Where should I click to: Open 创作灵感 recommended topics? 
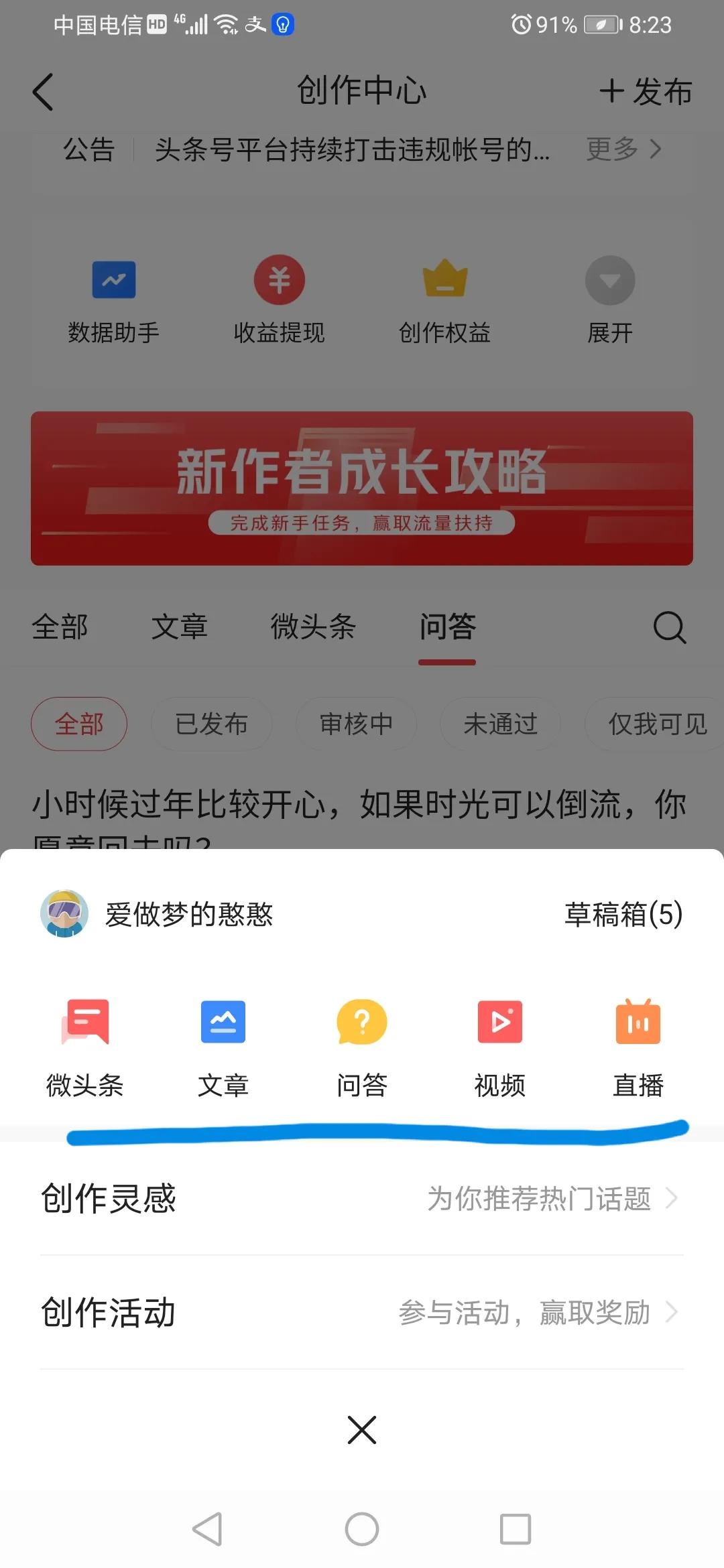362,1198
